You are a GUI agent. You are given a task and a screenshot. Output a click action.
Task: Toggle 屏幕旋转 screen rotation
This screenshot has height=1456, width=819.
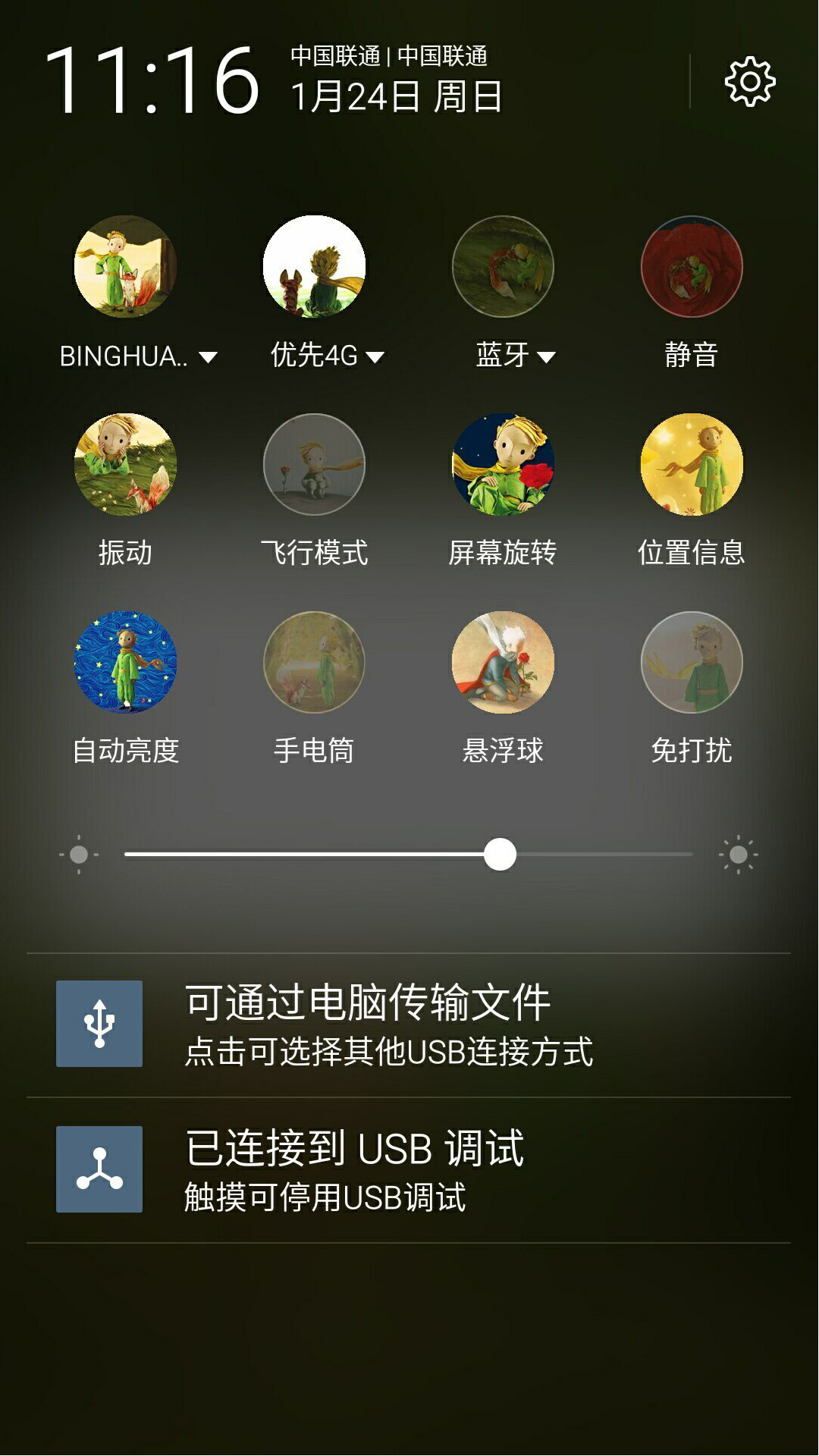coord(503,465)
